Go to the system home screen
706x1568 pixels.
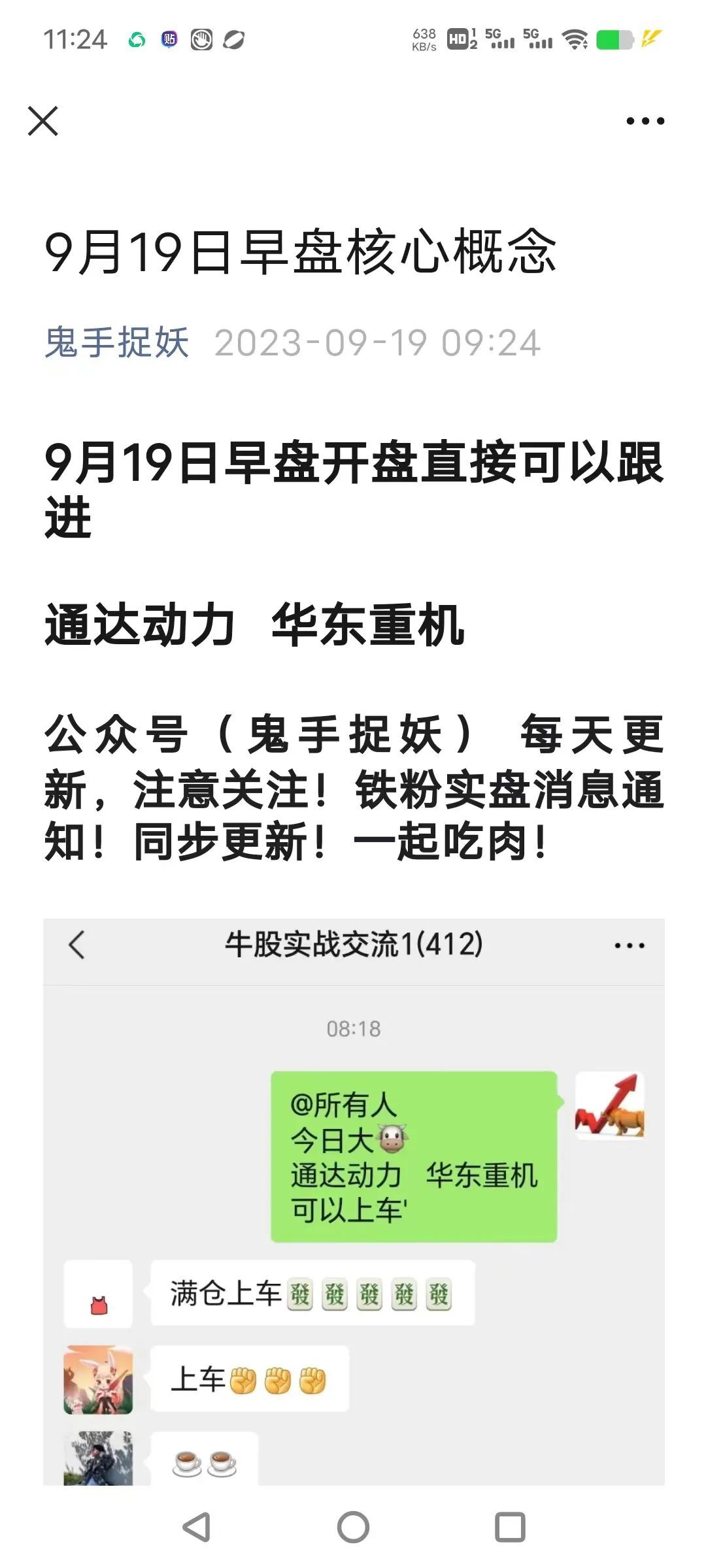(353, 1527)
